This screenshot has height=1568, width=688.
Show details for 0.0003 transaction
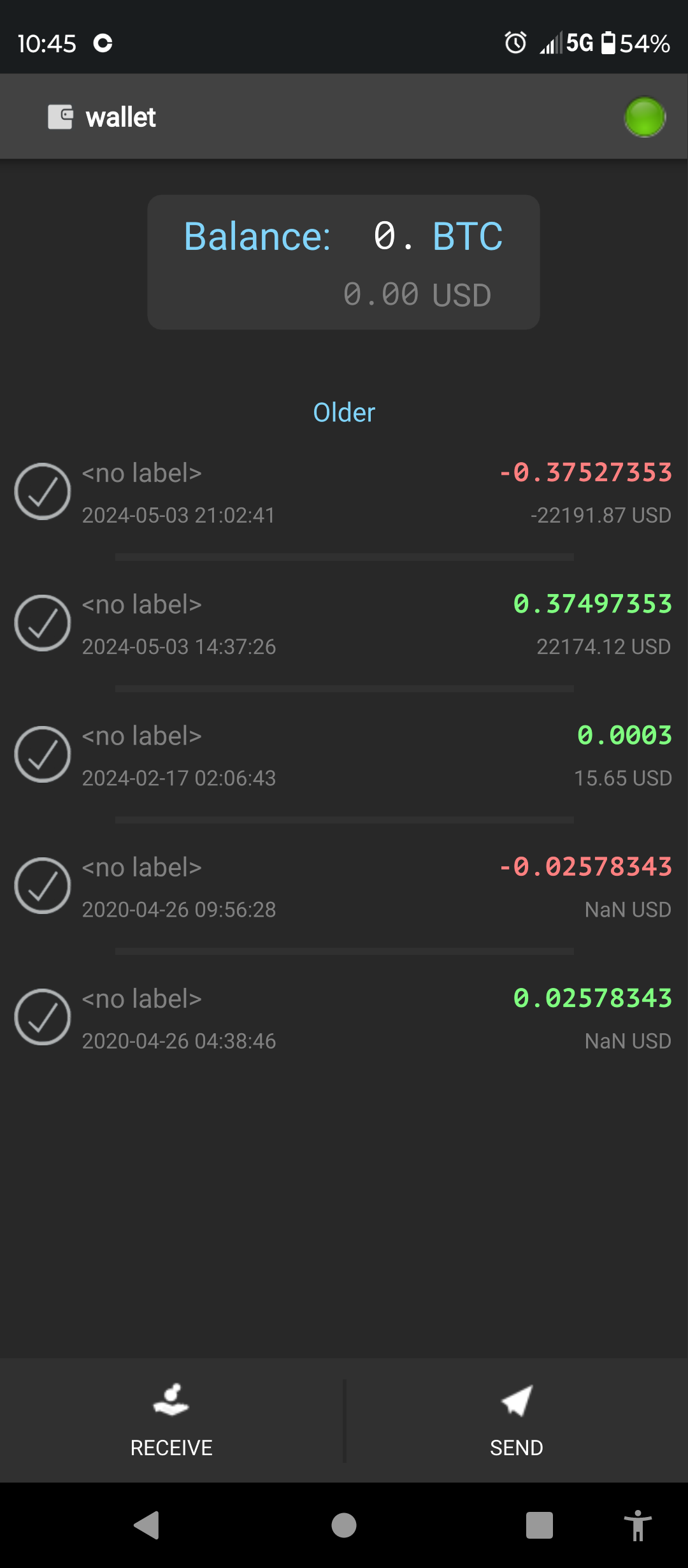pyautogui.click(x=344, y=755)
